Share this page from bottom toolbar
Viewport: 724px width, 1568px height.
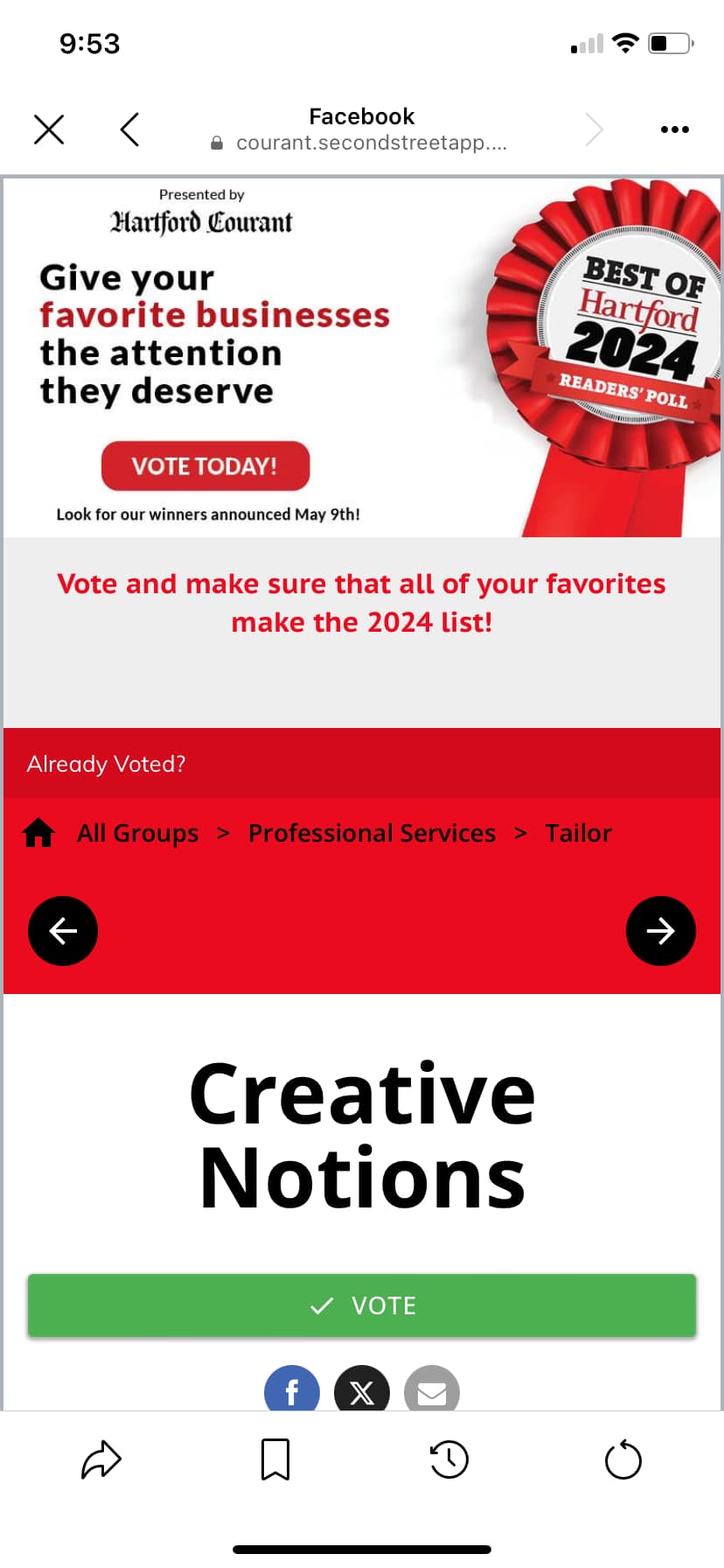pos(101,1459)
